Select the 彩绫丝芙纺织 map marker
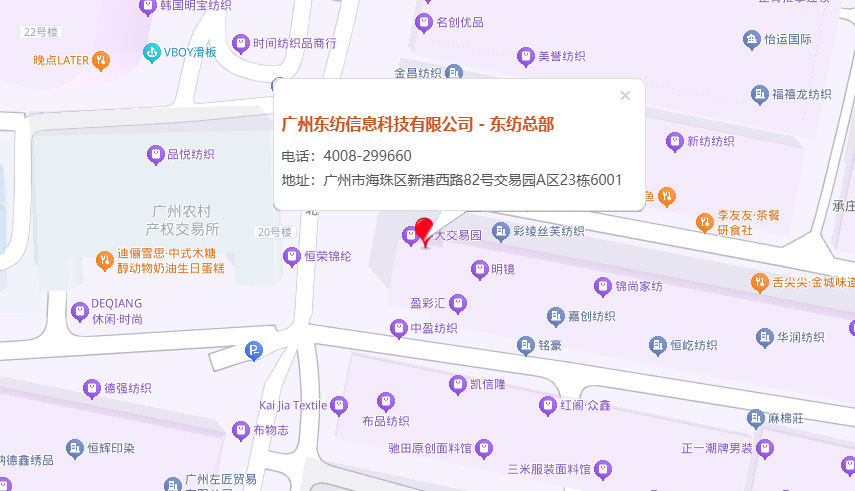 pyautogui.click(x=502, y=231)
